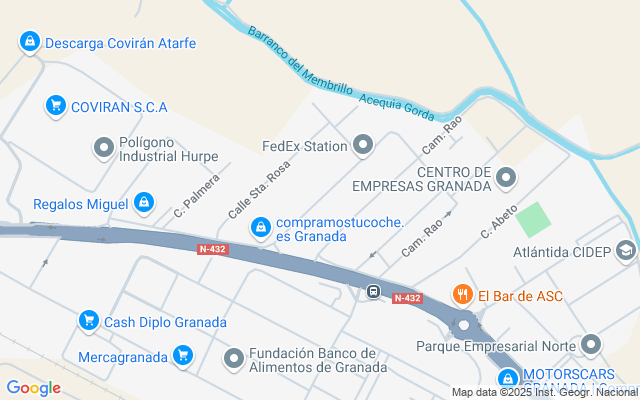Tap the bus stop icon on N-432
This screenshot has width=640, height=400.
pos(373,292)
